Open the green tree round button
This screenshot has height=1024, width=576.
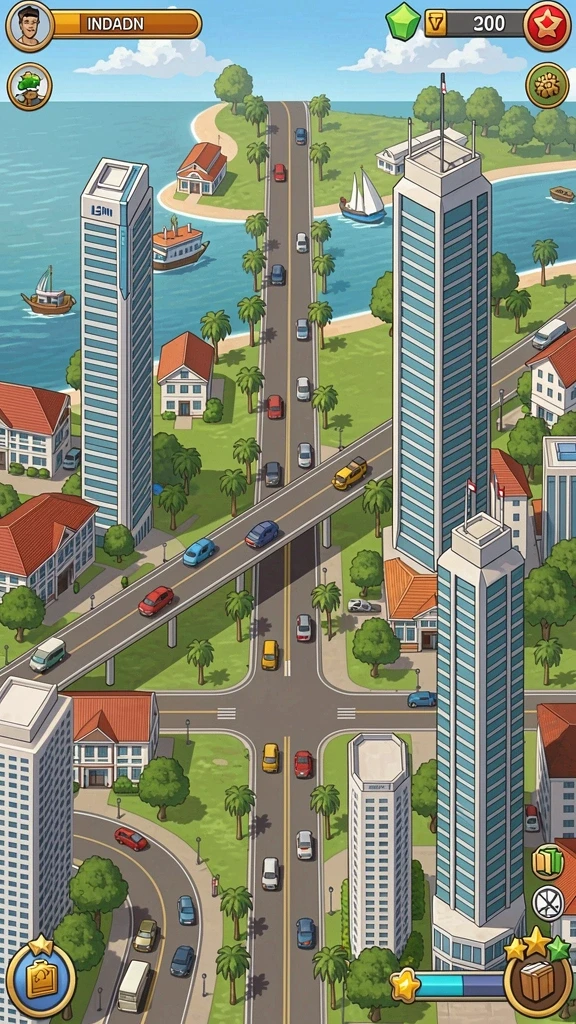pos(29,87)
